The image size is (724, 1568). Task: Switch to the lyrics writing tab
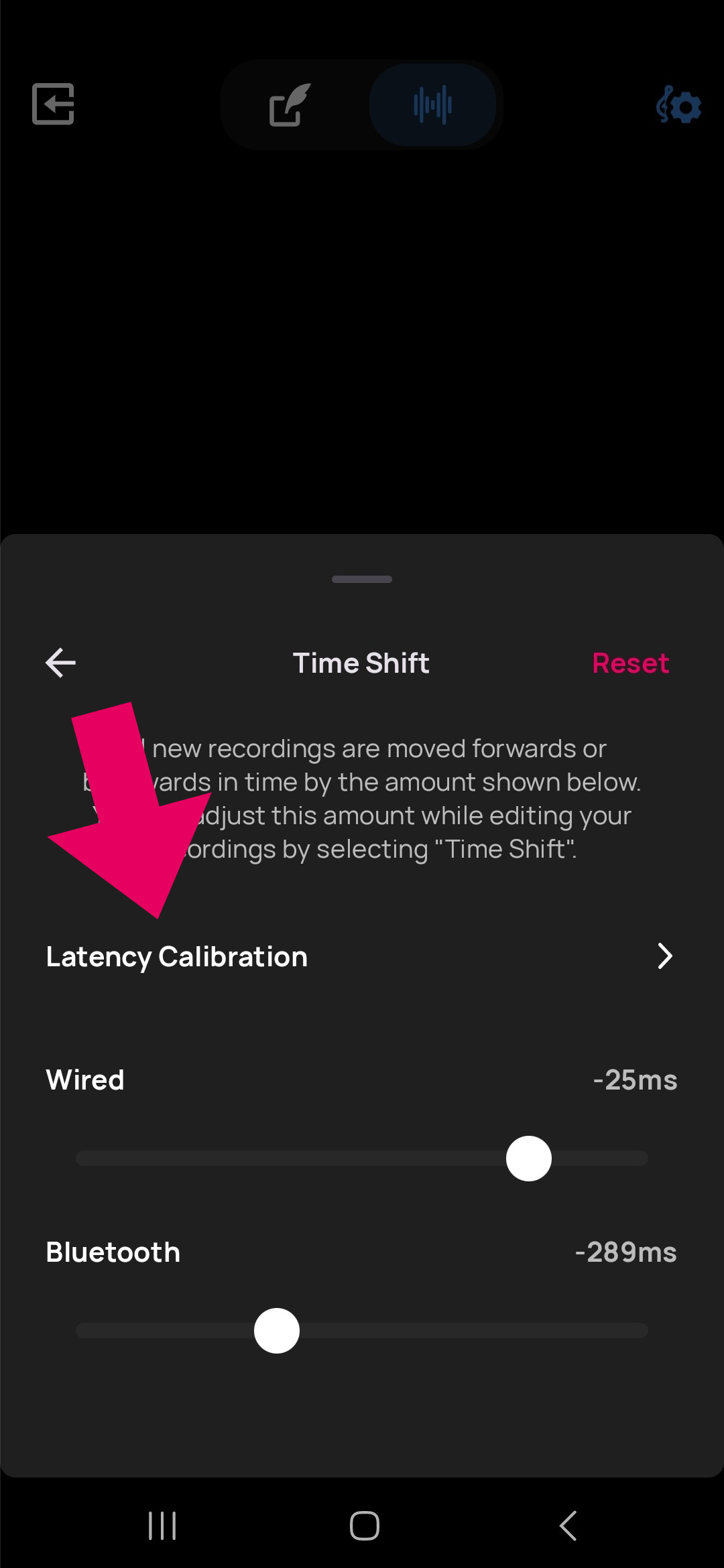[x=290, y=105]
